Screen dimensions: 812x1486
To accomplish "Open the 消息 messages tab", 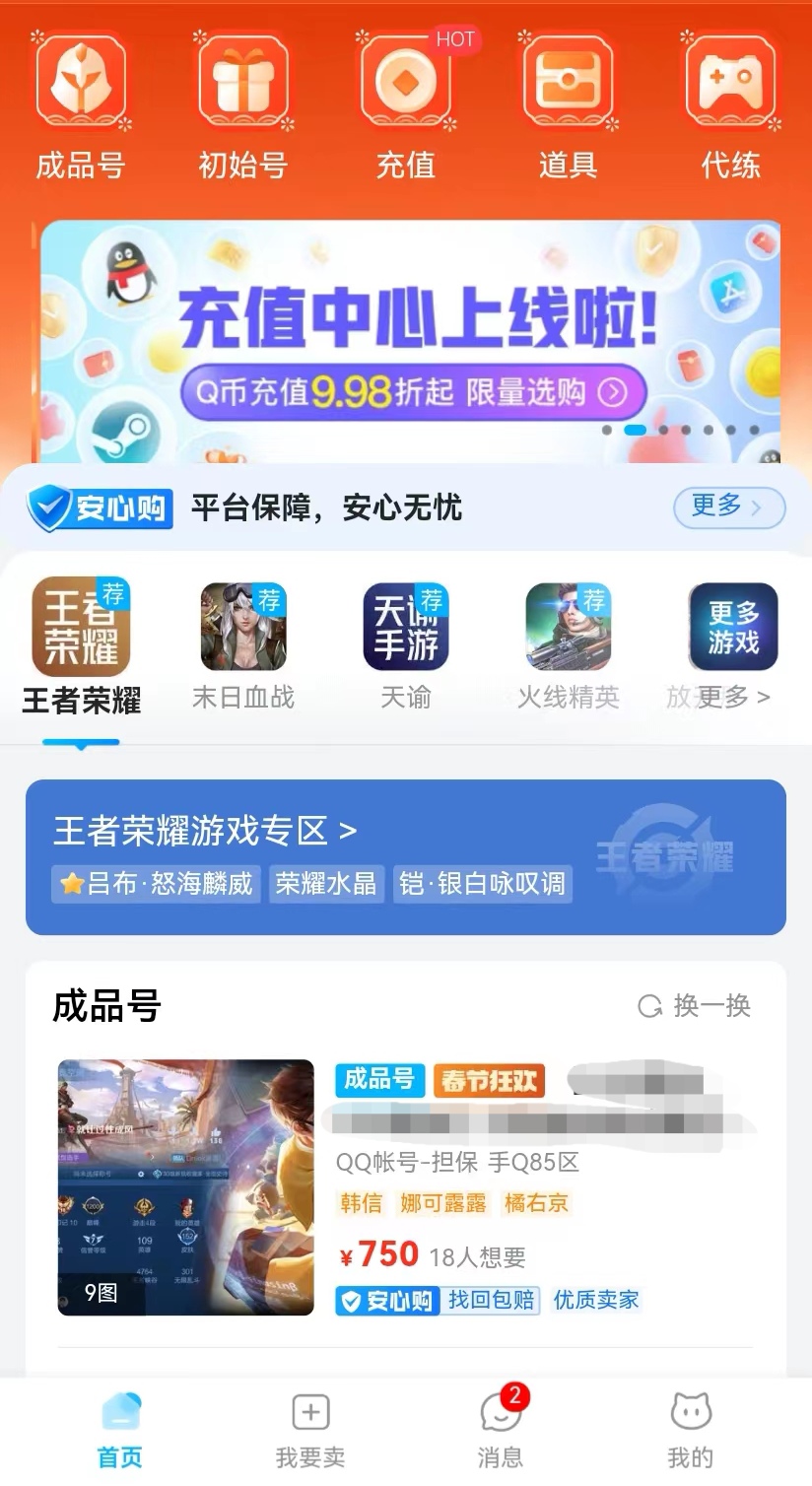I will point(501,1429).
